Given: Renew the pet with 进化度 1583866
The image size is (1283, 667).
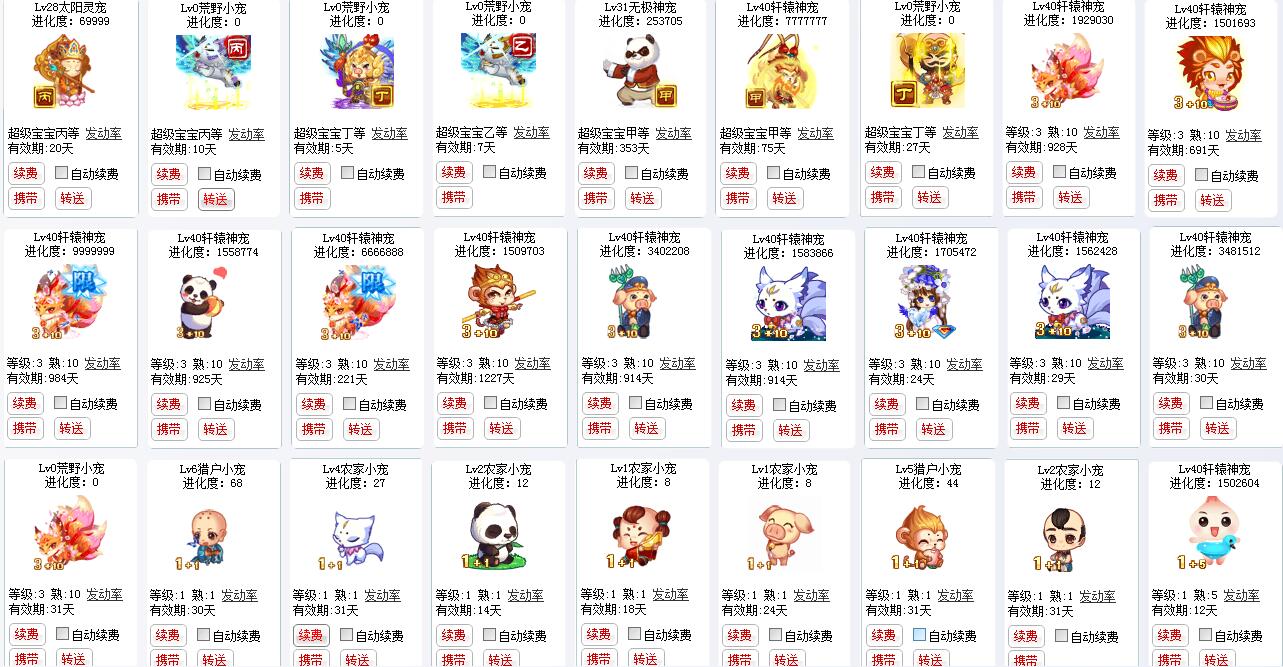Looking at the screenshot, I should tap(743, 405).
